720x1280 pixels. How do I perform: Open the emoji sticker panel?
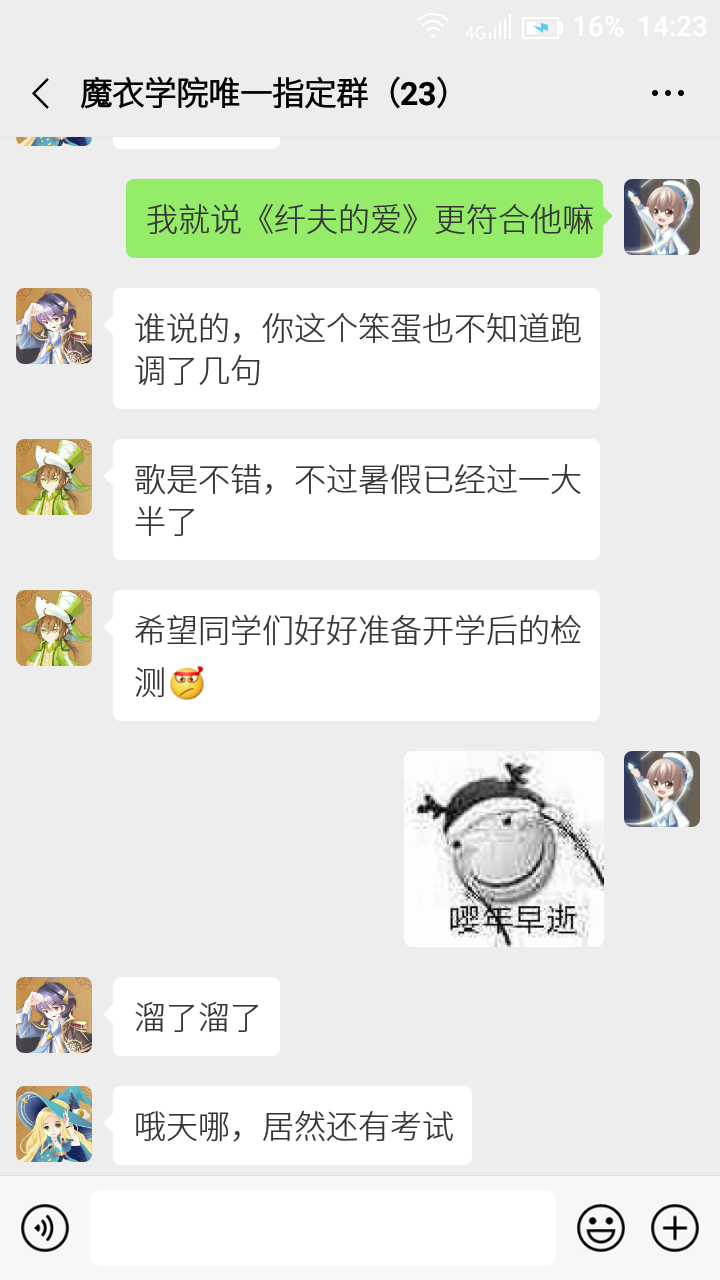coord(600,1227)
